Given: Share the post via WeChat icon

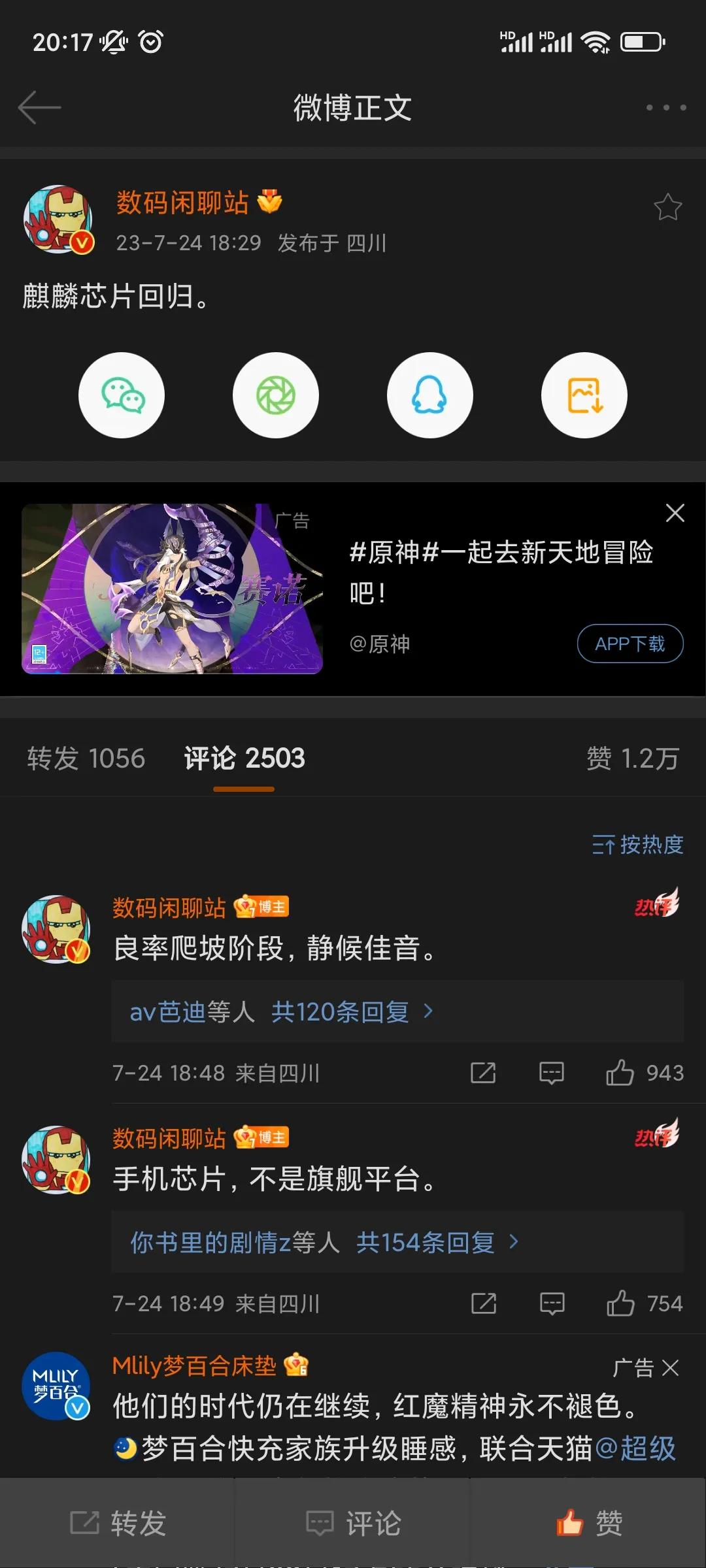Looking at the screenshot, I should pyautogui.click(x=122, y=395).
